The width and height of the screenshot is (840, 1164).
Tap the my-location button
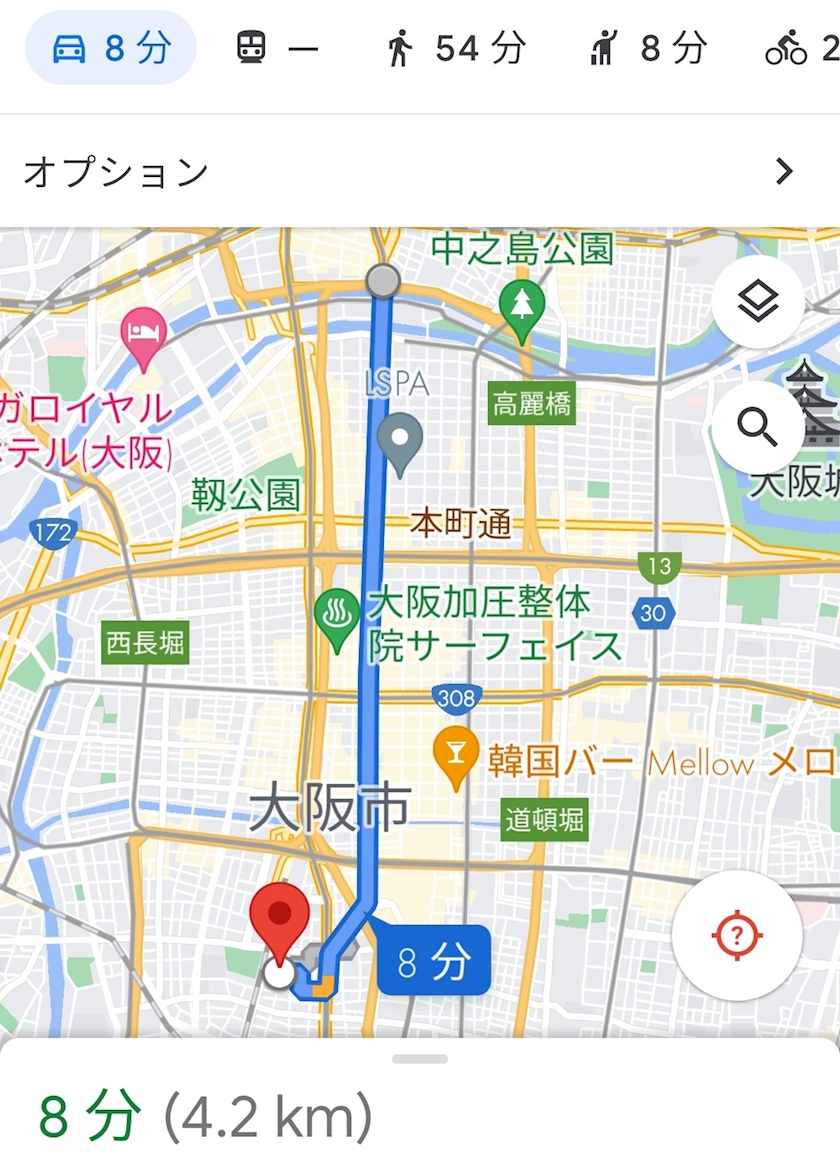(737, 935)
